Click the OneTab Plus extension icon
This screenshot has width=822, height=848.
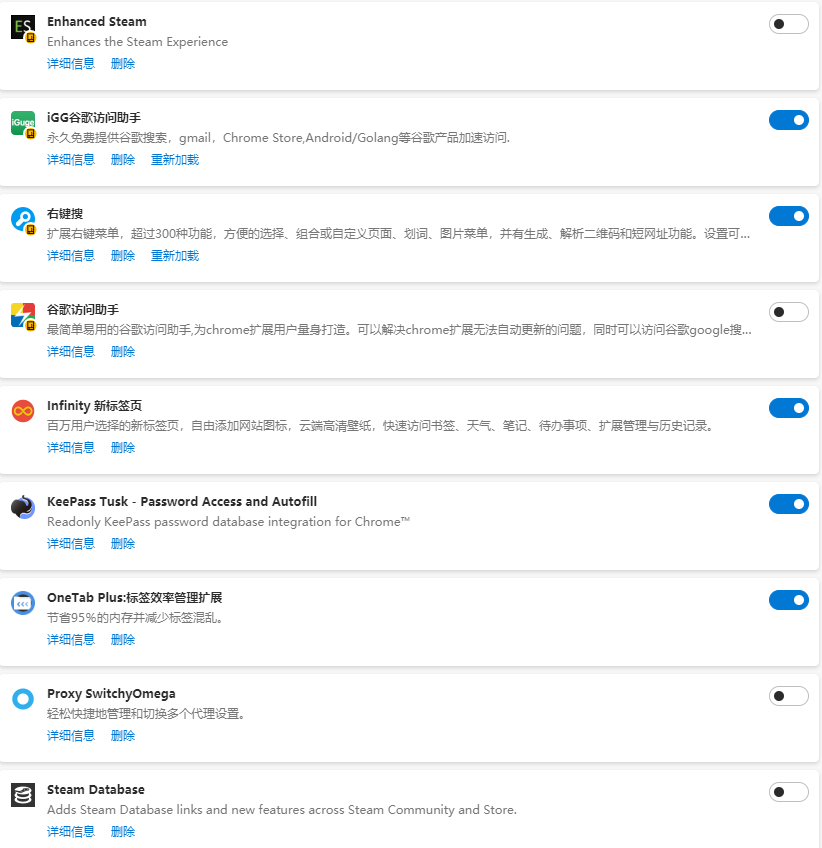click(x=22, y=603)
